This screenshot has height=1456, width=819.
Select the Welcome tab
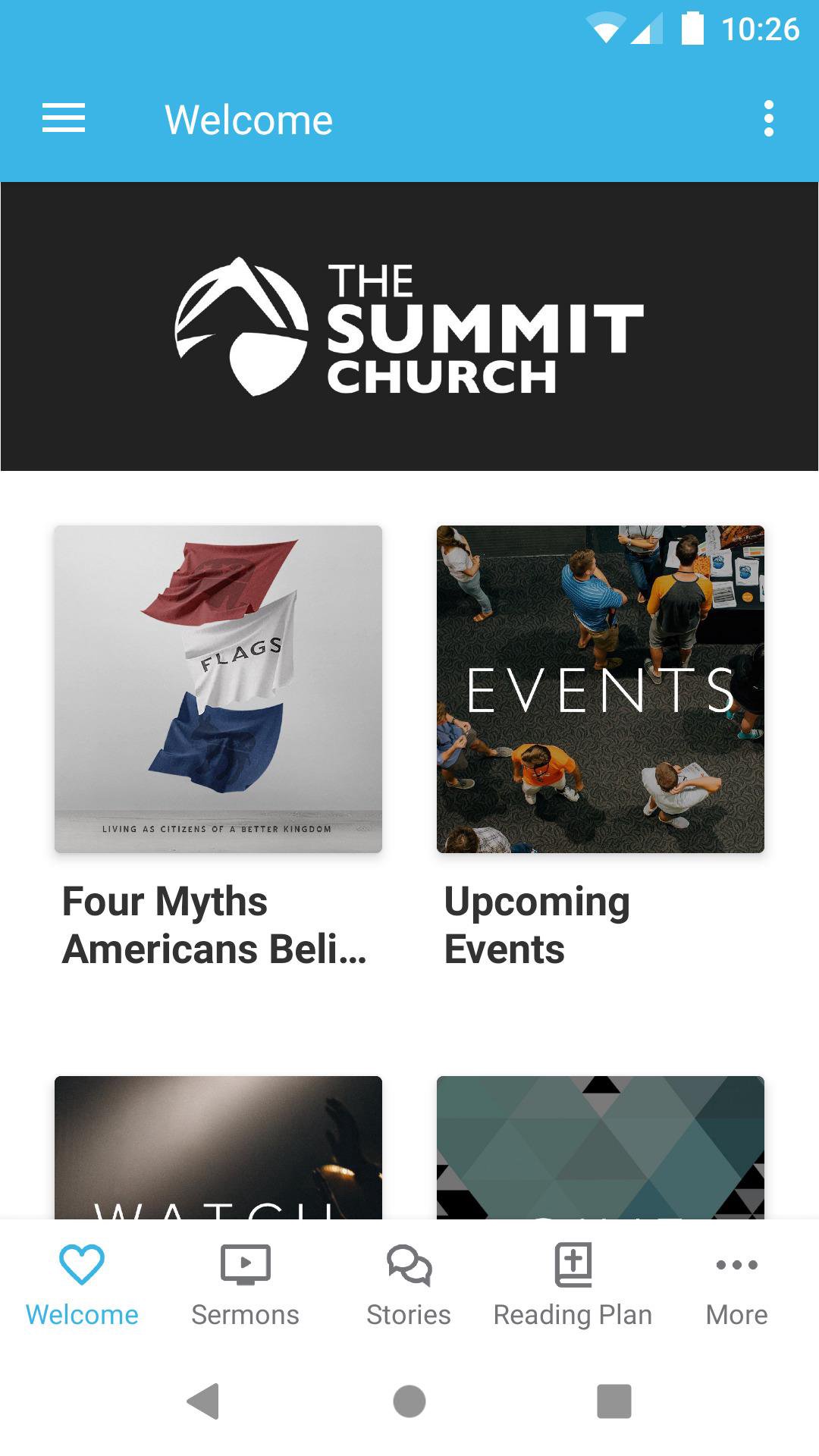coord(82,1283)
